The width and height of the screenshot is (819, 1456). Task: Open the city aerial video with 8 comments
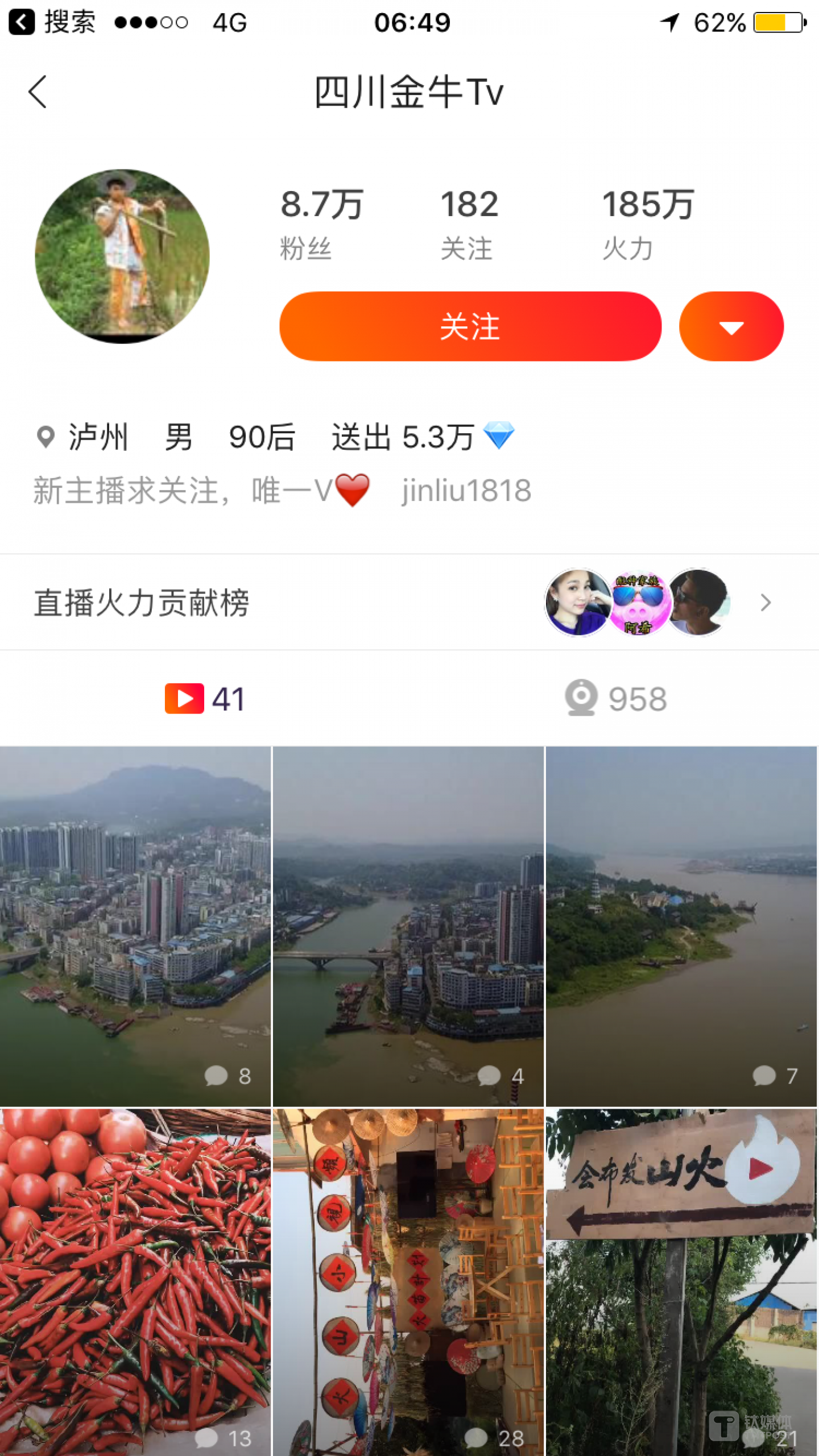pyautogui.click(x=135, y=927)
